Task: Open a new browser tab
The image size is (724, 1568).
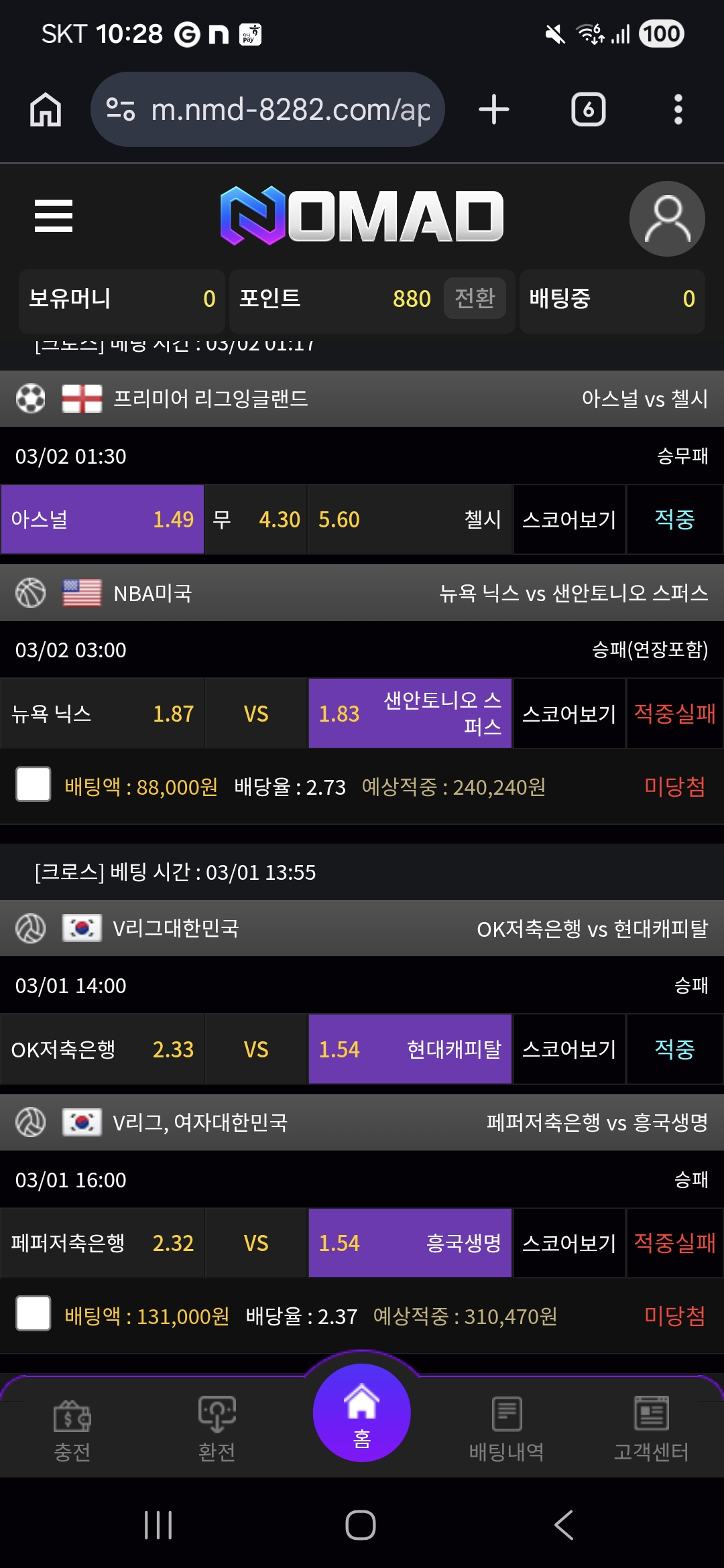Action: [x=494, y=109]
